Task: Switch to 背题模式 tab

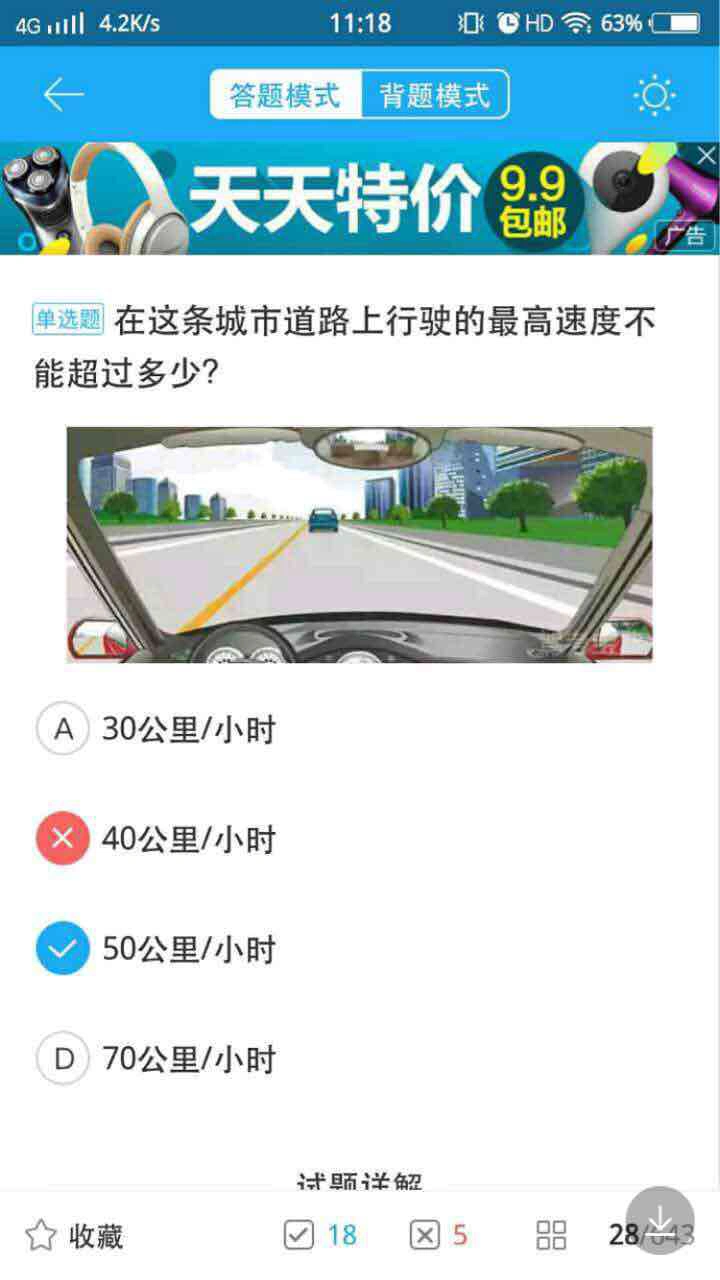Action: (435, 96)
